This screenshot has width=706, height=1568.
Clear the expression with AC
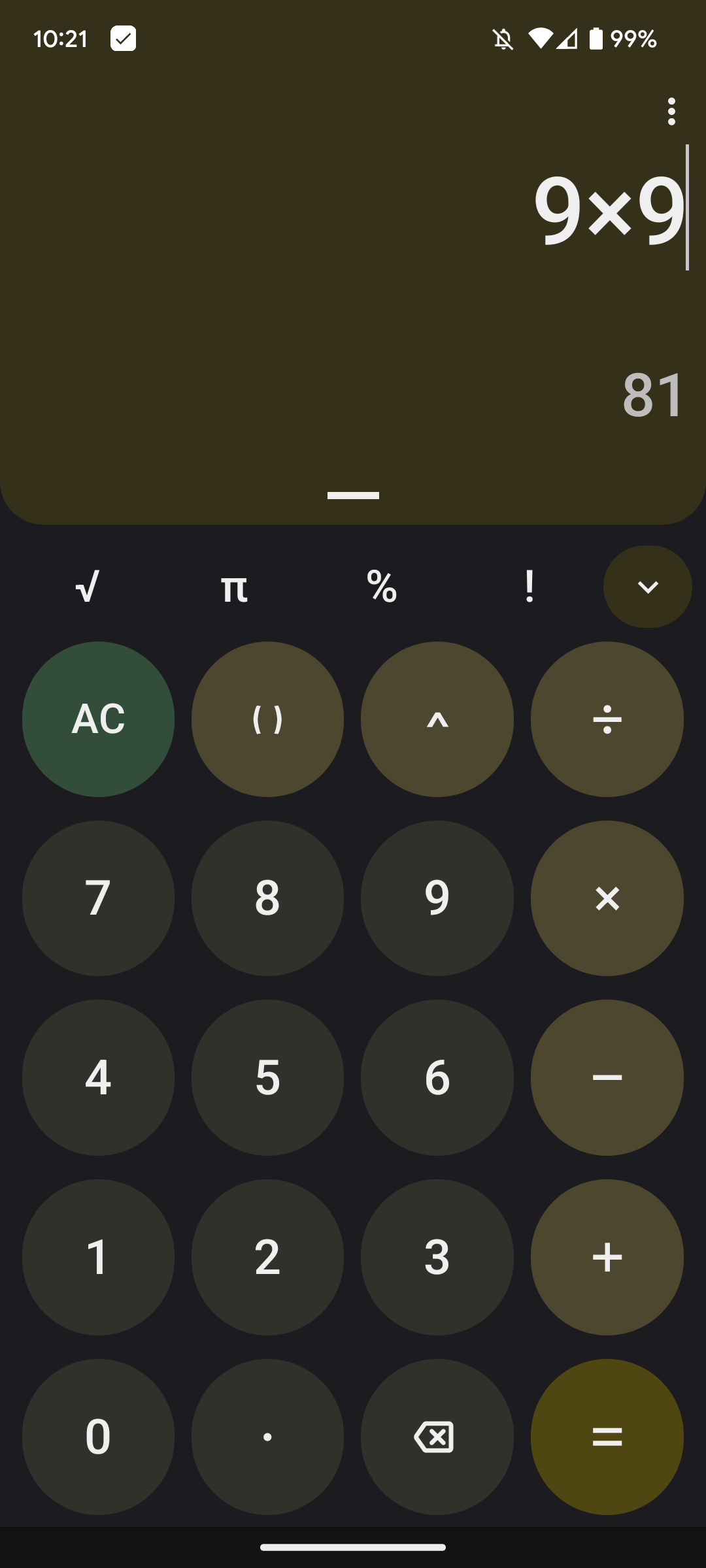(x=98, y=719)
